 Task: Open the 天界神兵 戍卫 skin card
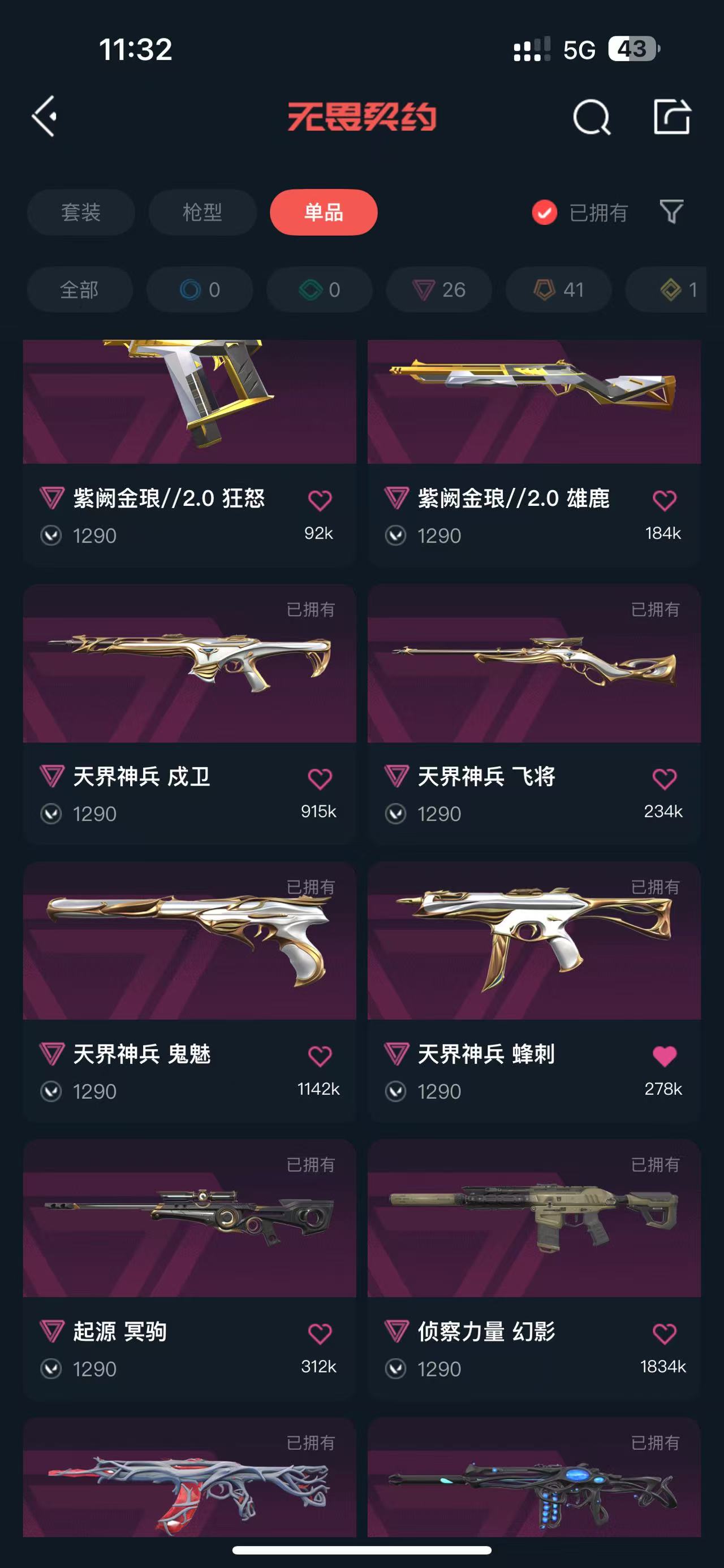coord(189,714)
